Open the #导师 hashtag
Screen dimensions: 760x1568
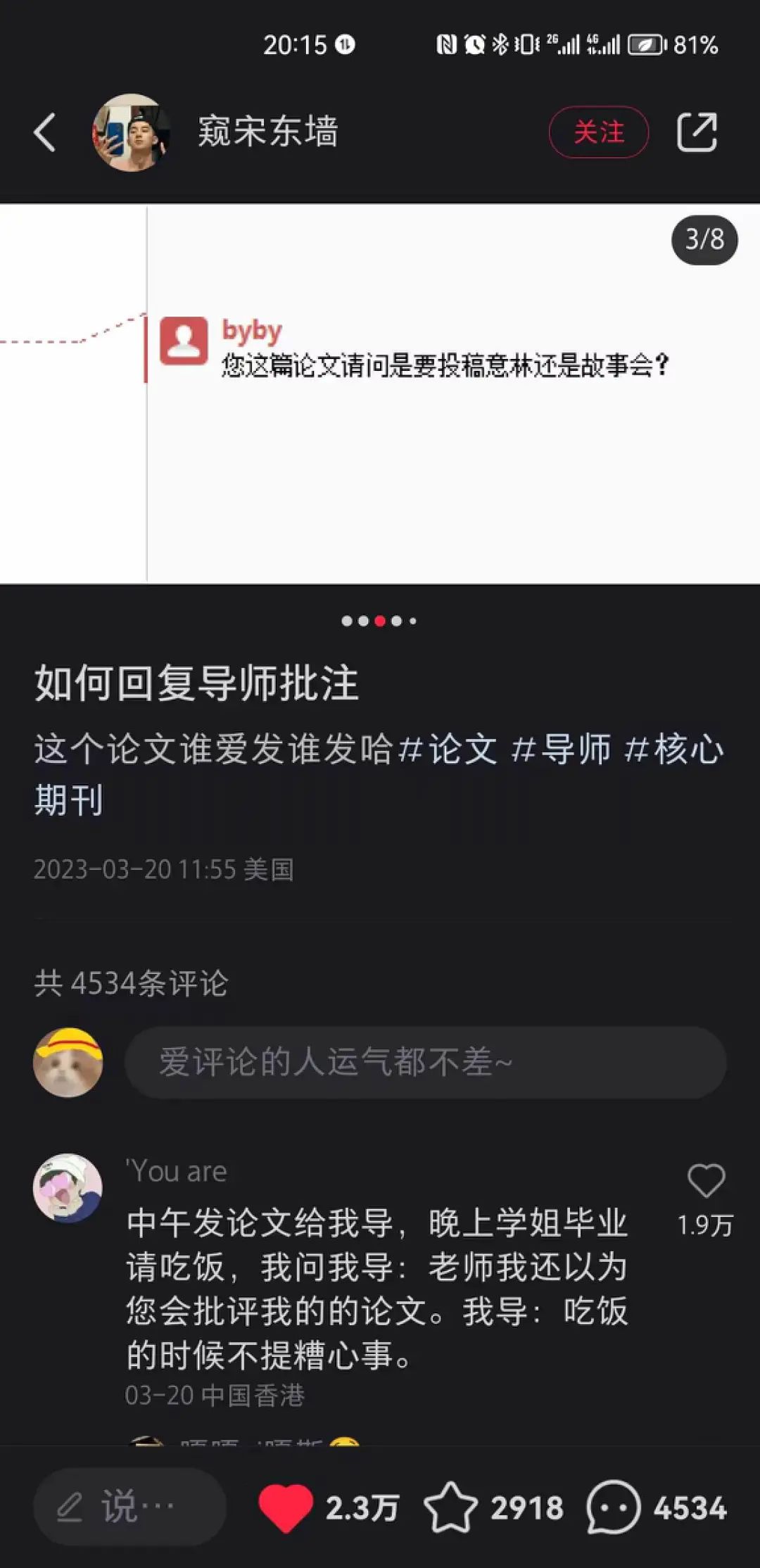pyautogui.click(x=561, y=748)
